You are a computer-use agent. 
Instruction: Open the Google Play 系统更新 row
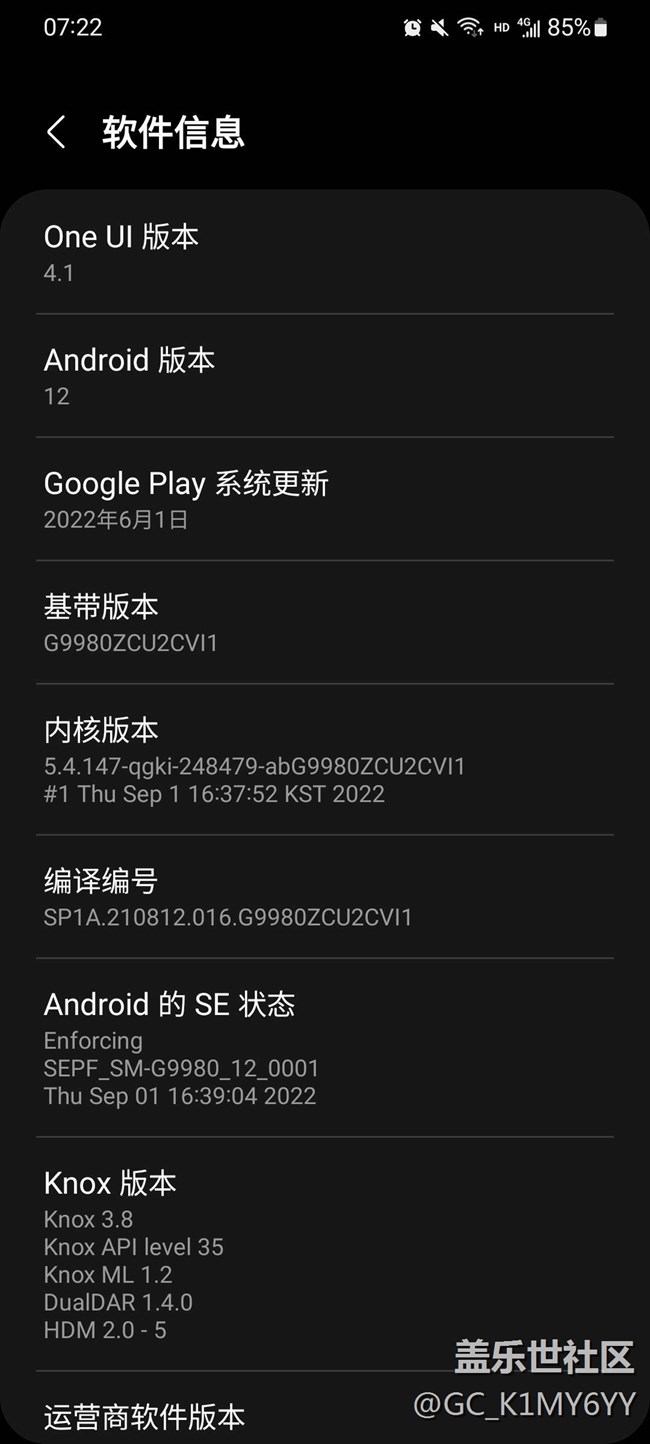(324, 499)
